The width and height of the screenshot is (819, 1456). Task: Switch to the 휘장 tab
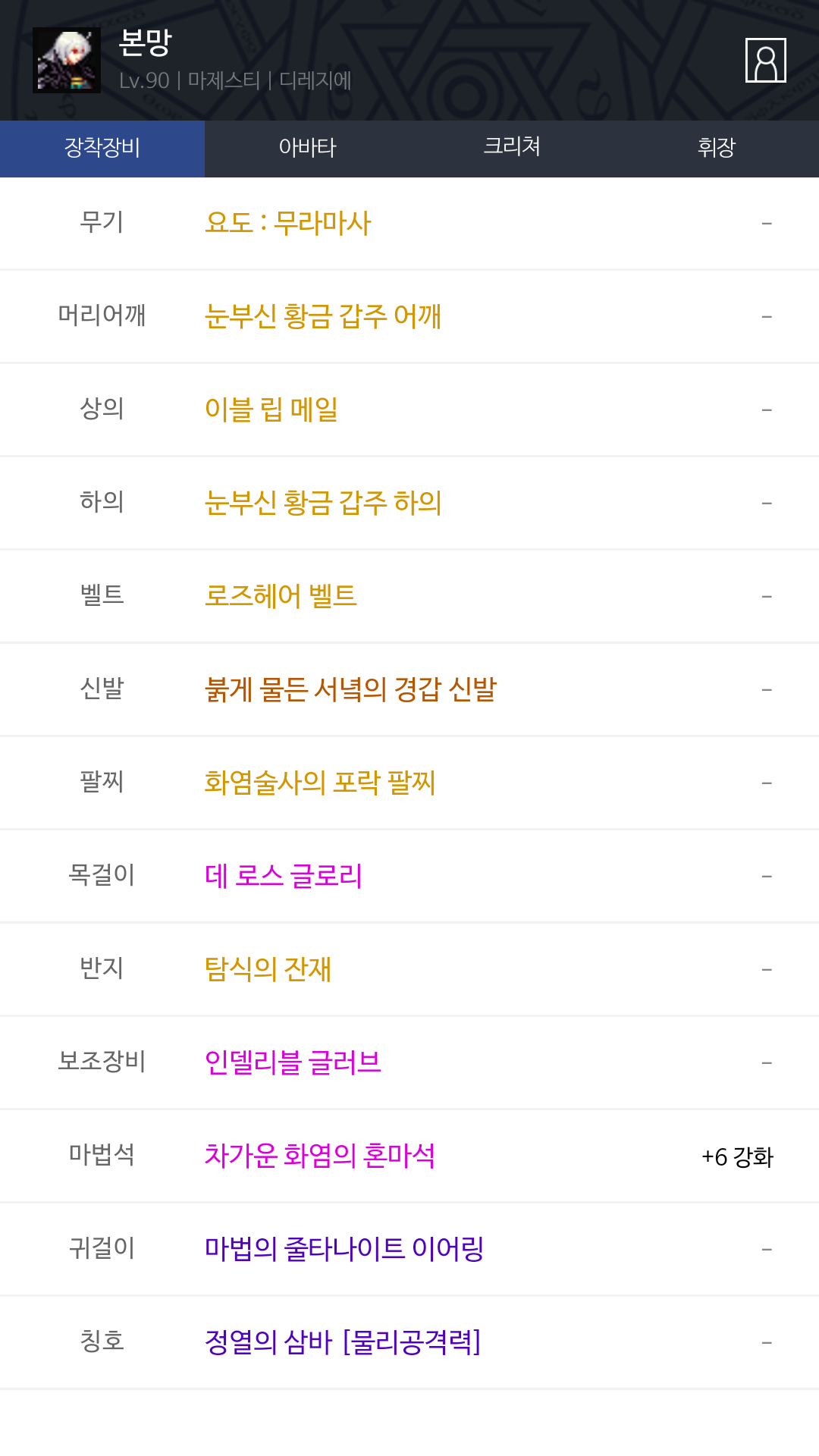[x=717, y=149]
